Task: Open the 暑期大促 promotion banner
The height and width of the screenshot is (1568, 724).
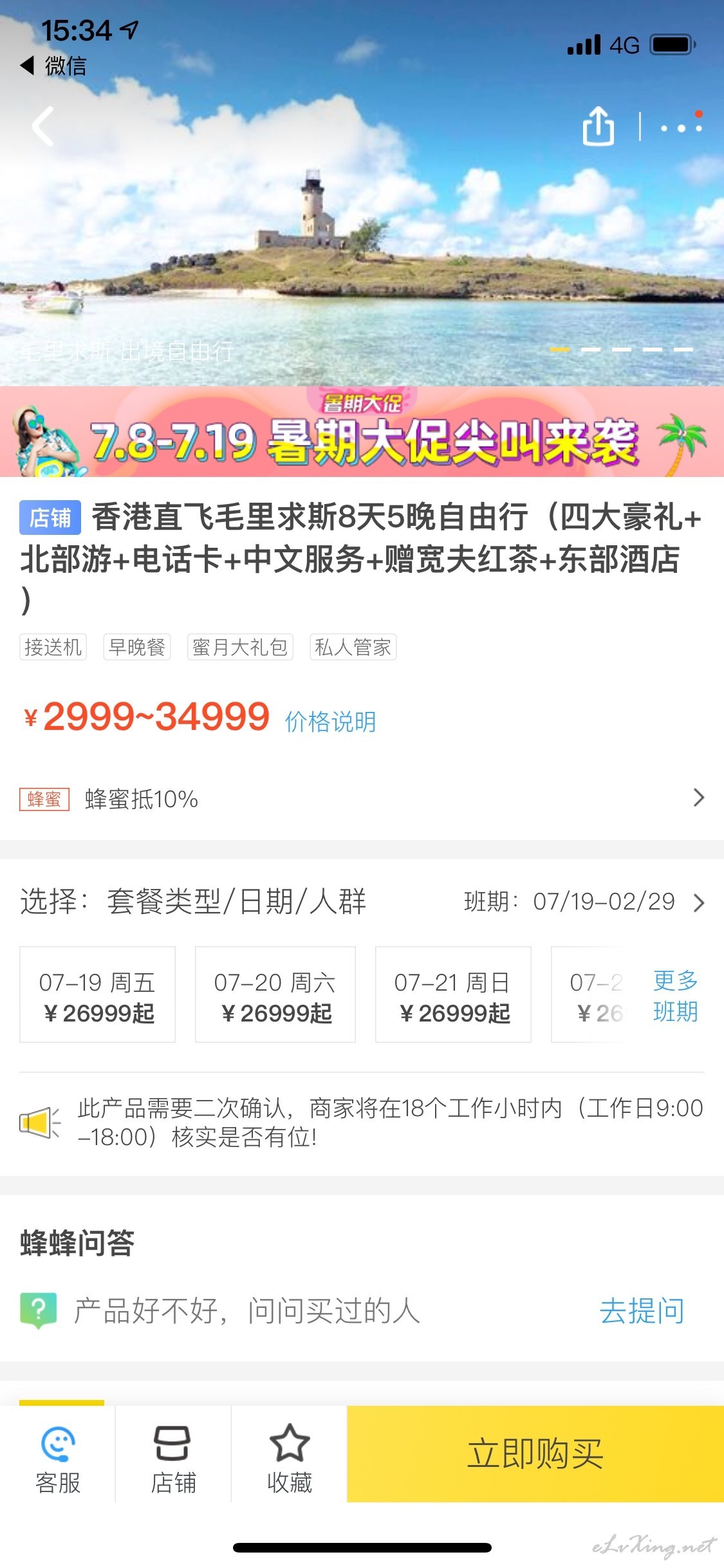Action: pos(362,431)
